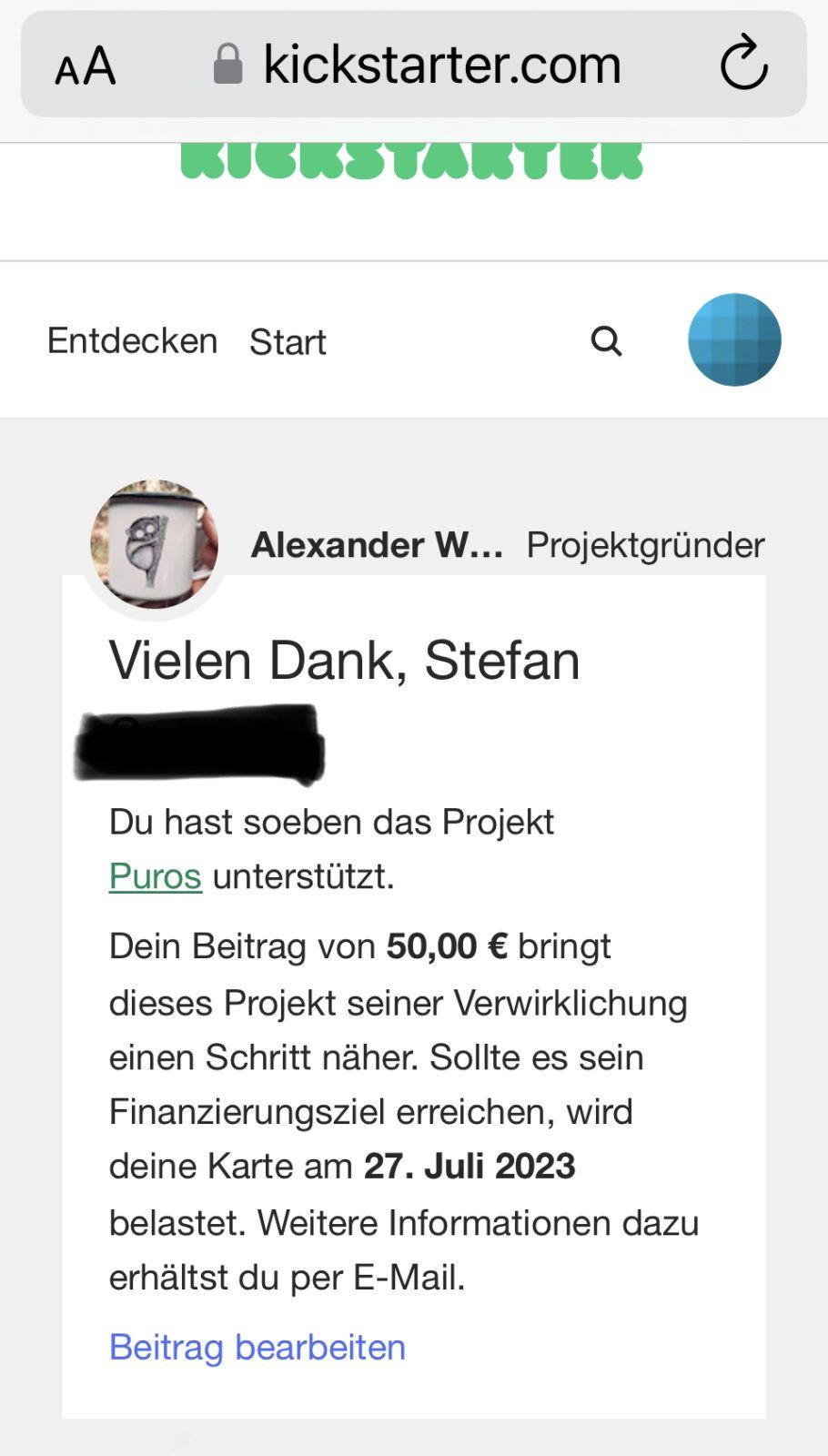Tap Beitrag bearbeiten to edit pledge

257,1347
